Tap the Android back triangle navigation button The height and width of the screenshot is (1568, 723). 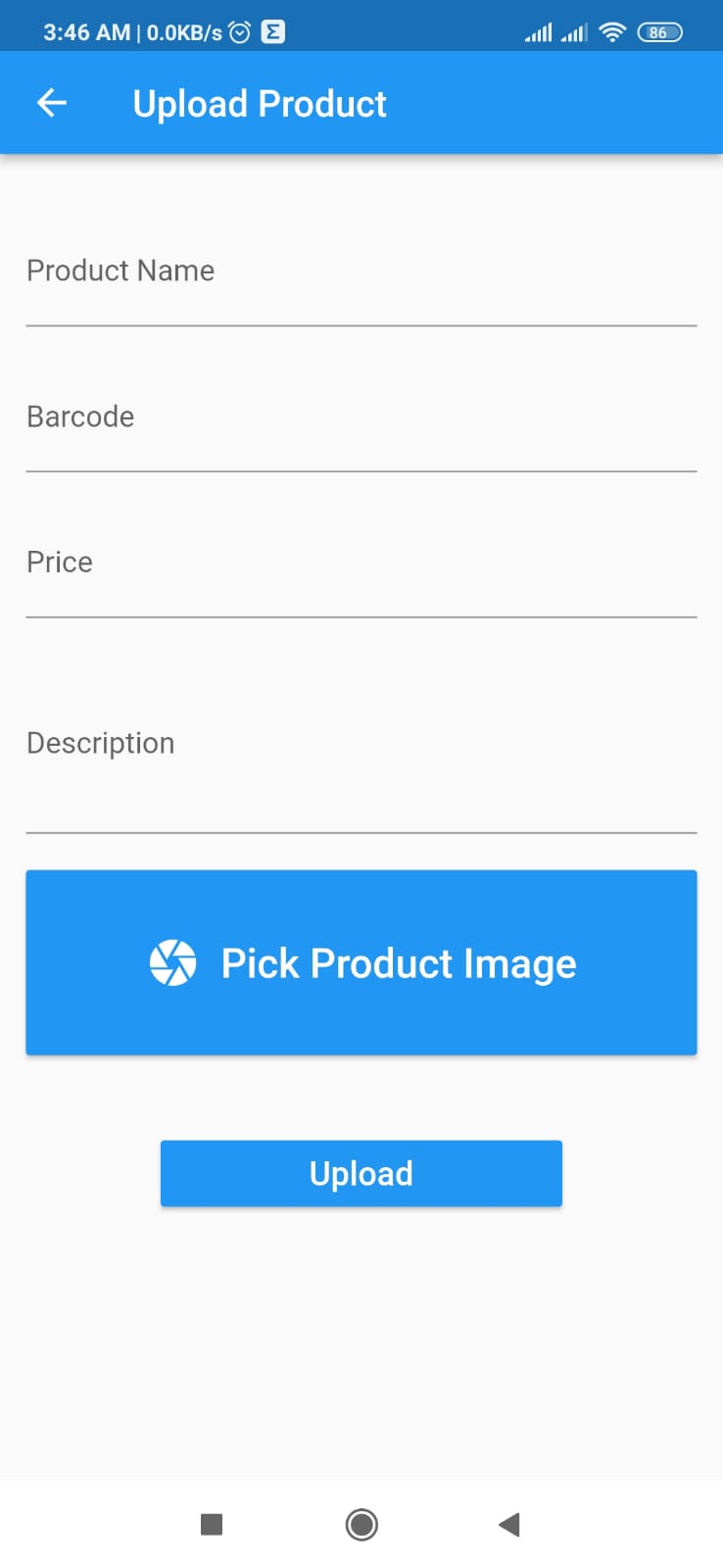[x=509, y=1525]
